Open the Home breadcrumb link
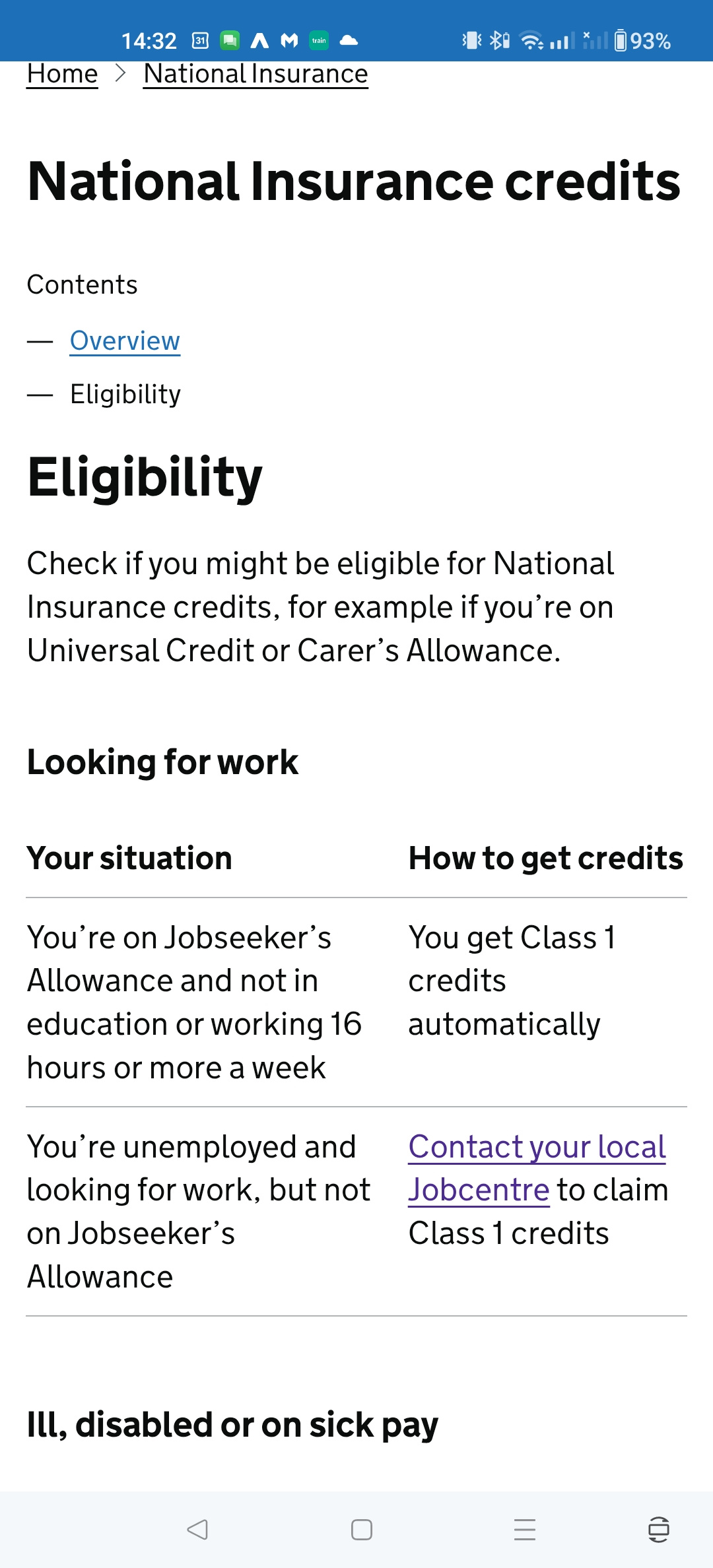Image resolution: width=713 pixels, height=1568 pixels. point(62,74)
